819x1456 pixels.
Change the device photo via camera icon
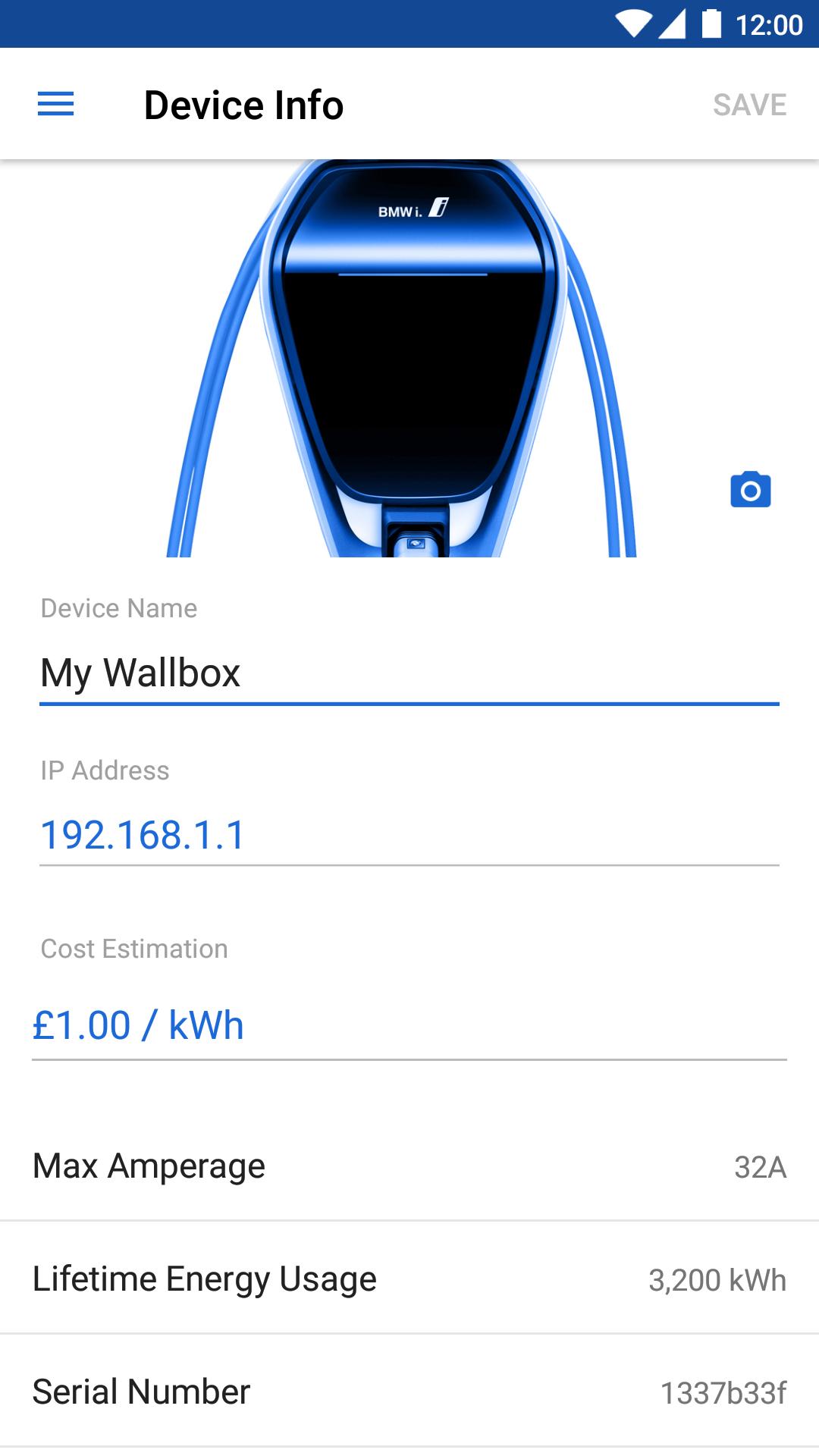coord(750,490)
